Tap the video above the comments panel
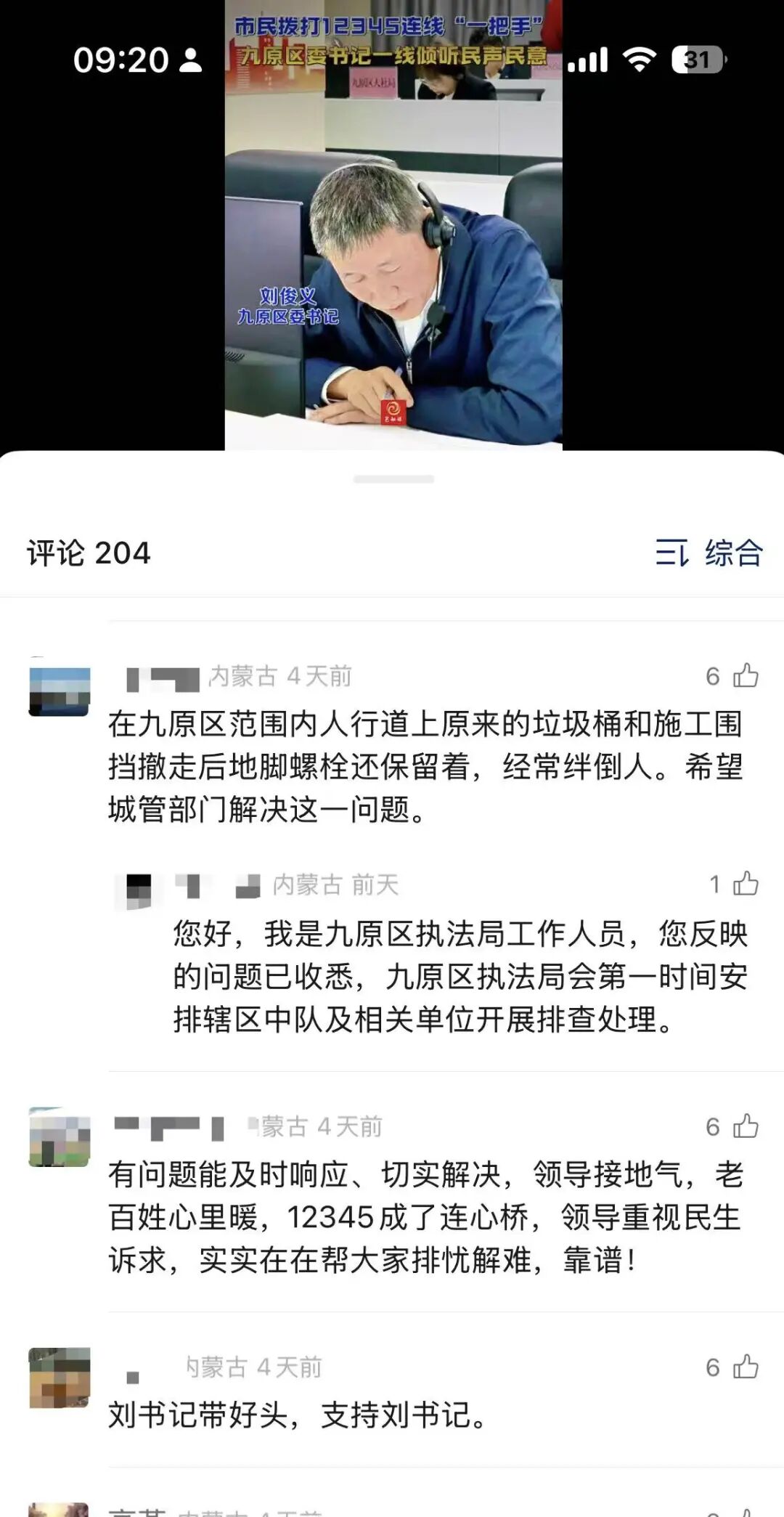This screenshot has height=1517, width=784. click(x=393, y=225)
